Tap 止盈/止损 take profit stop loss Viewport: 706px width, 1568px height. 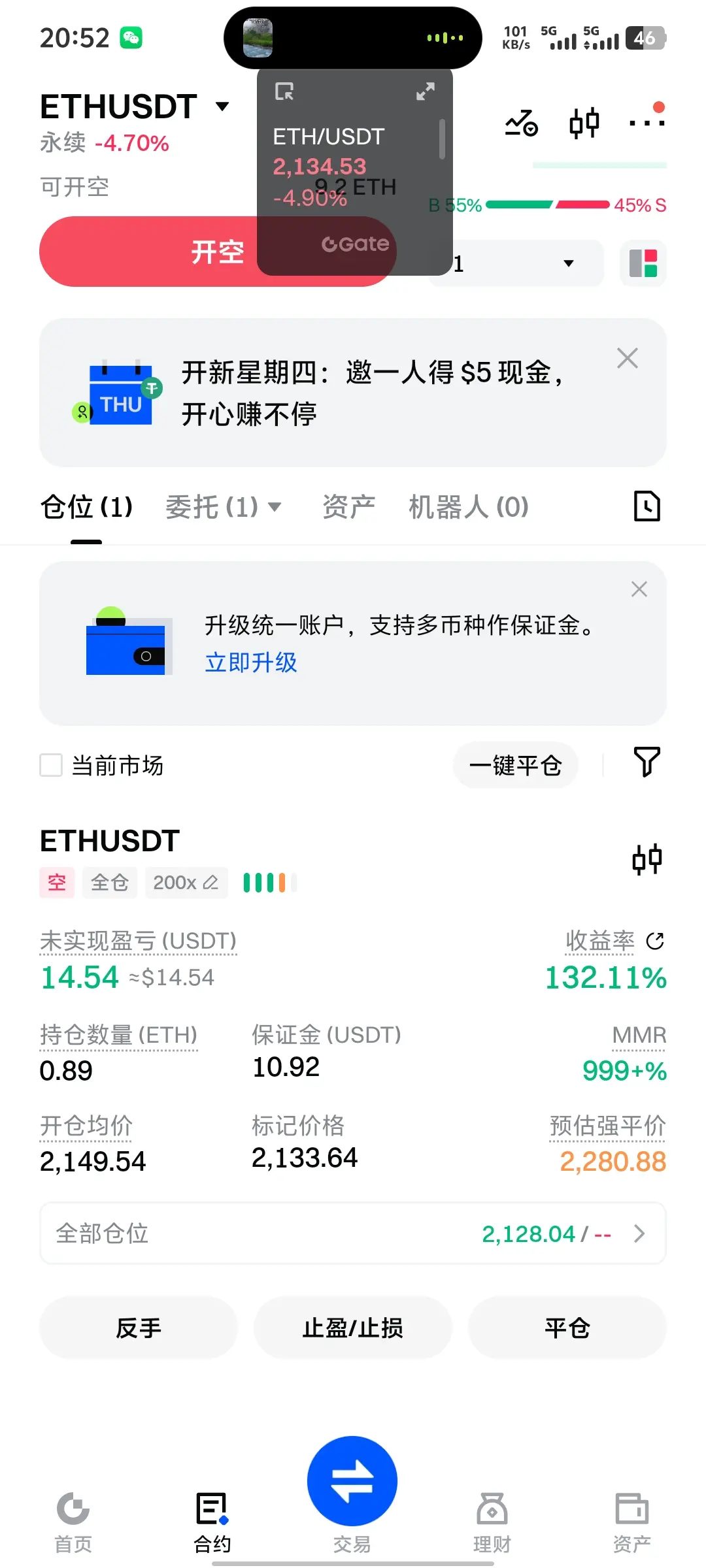point(352,1328)
